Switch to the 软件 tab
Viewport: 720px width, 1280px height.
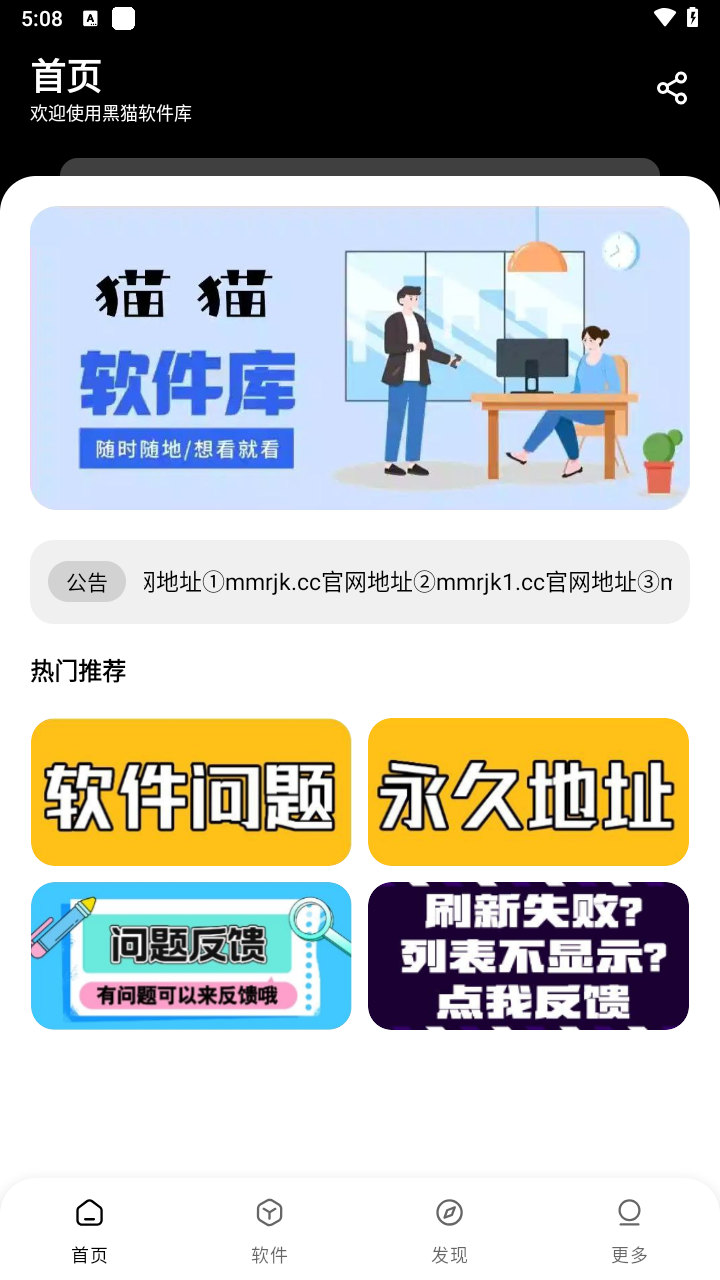(x=270, y=1230)
